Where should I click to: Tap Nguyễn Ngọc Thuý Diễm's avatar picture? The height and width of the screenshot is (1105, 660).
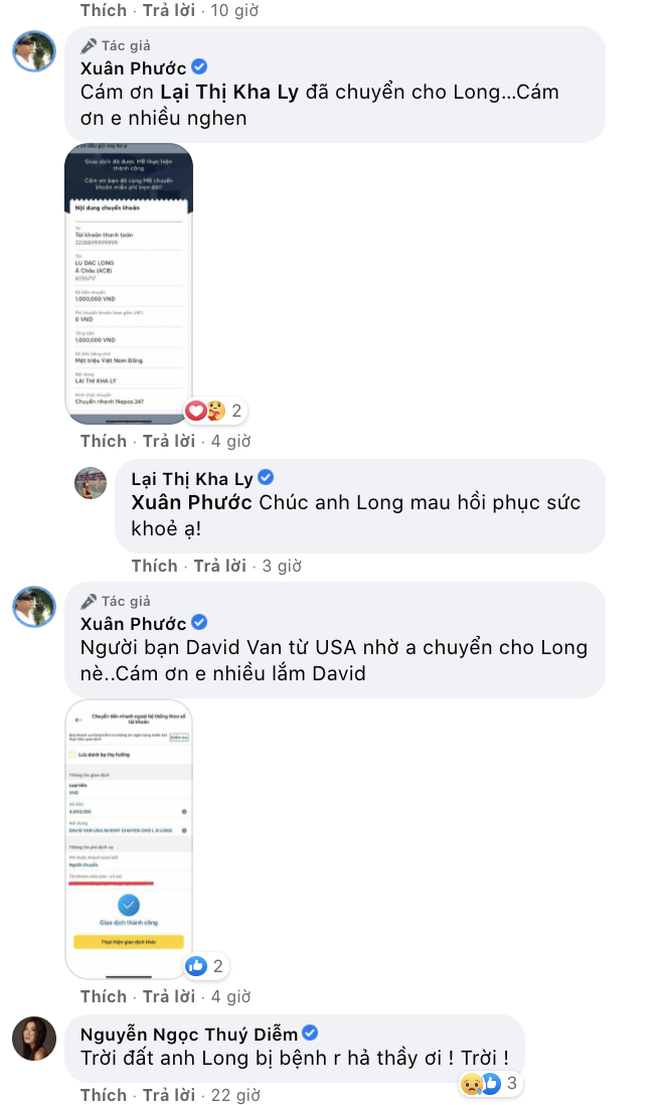pyautogui.click(x=34, y=1040)
